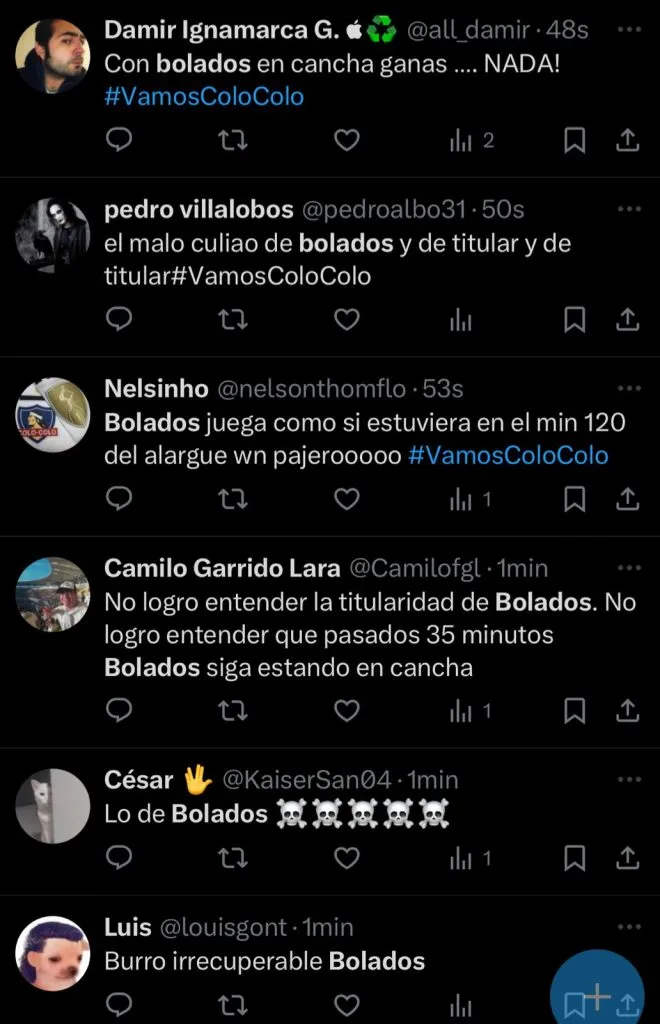Like Camilo Garrido Lara's tweet
Screen dimensions: 660x1024
click(x=346, y=711)
